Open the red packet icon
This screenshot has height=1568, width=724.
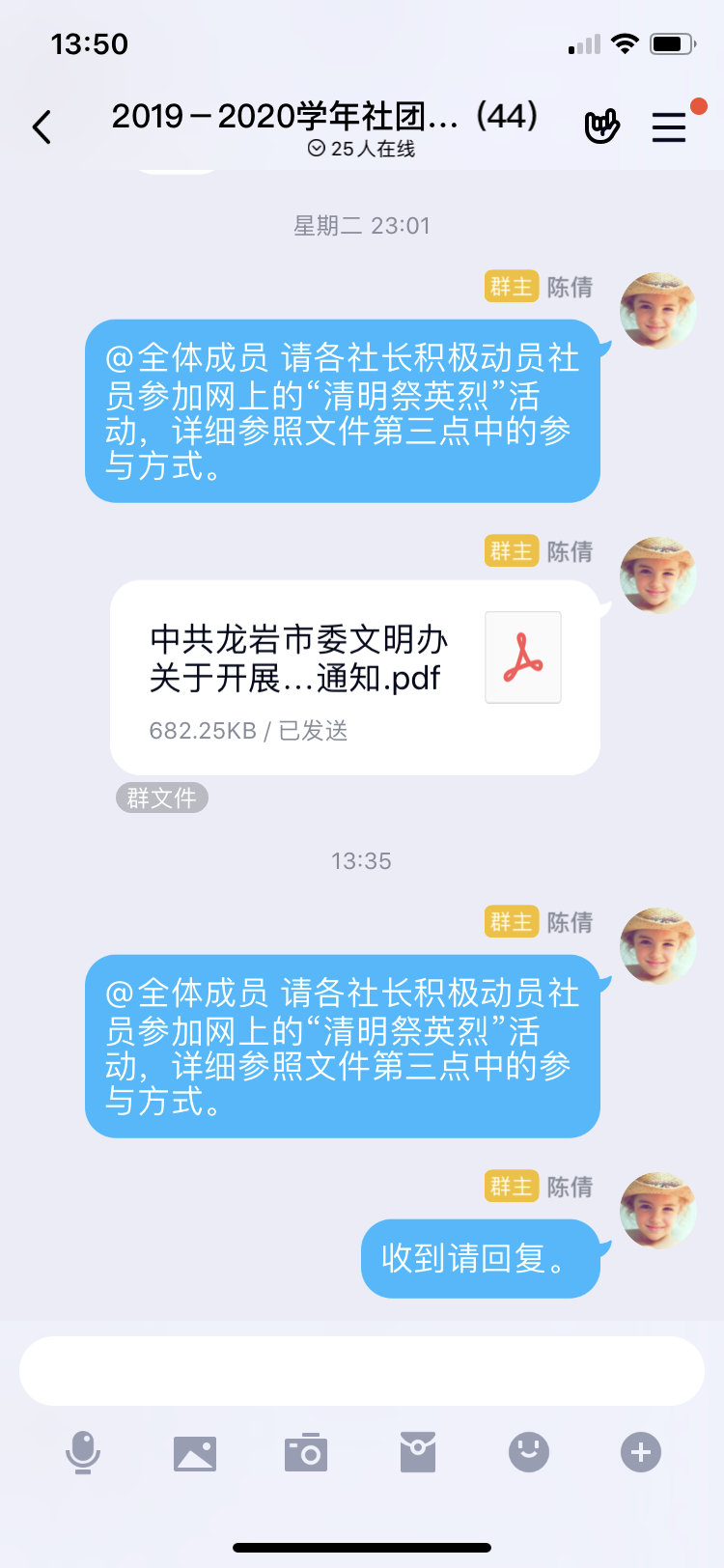click(x=418, y=1452)
